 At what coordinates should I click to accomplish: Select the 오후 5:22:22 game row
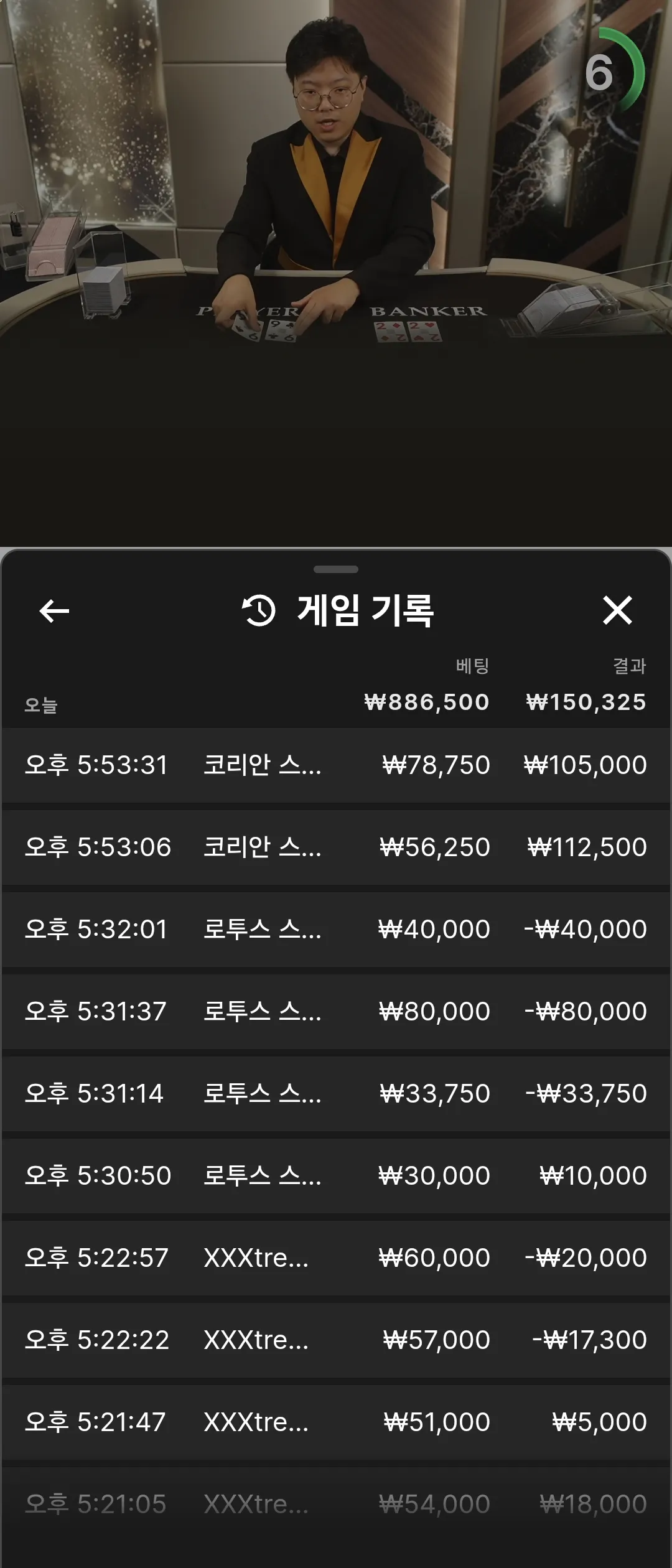pyautogui.click(x=336, y=1340)
